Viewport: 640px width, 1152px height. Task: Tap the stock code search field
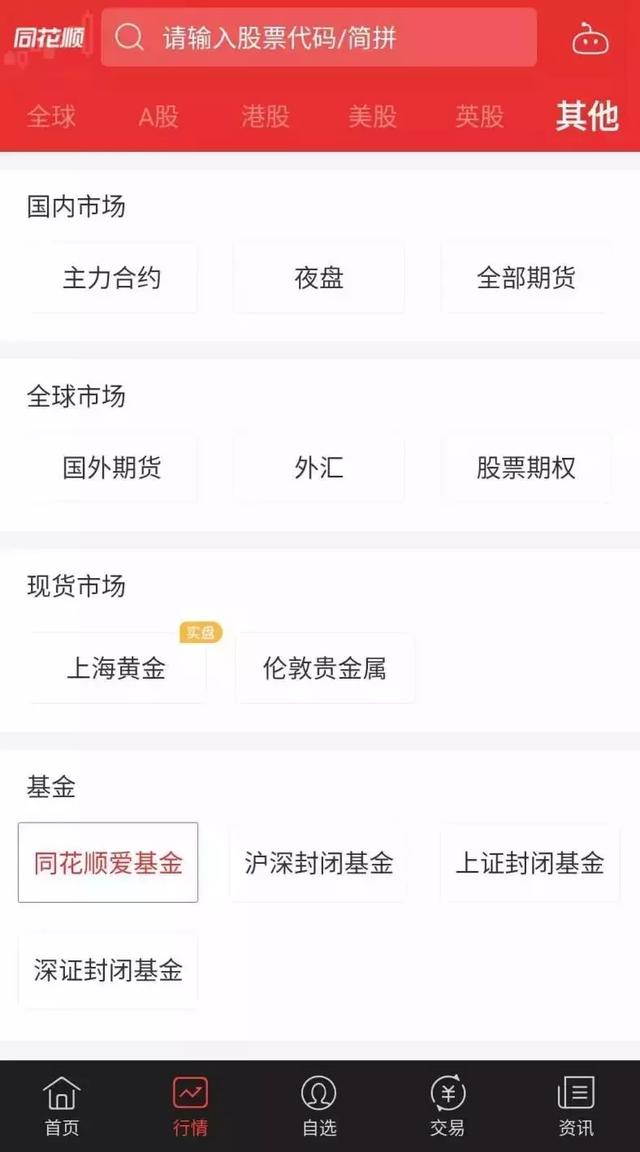[319, 37]
